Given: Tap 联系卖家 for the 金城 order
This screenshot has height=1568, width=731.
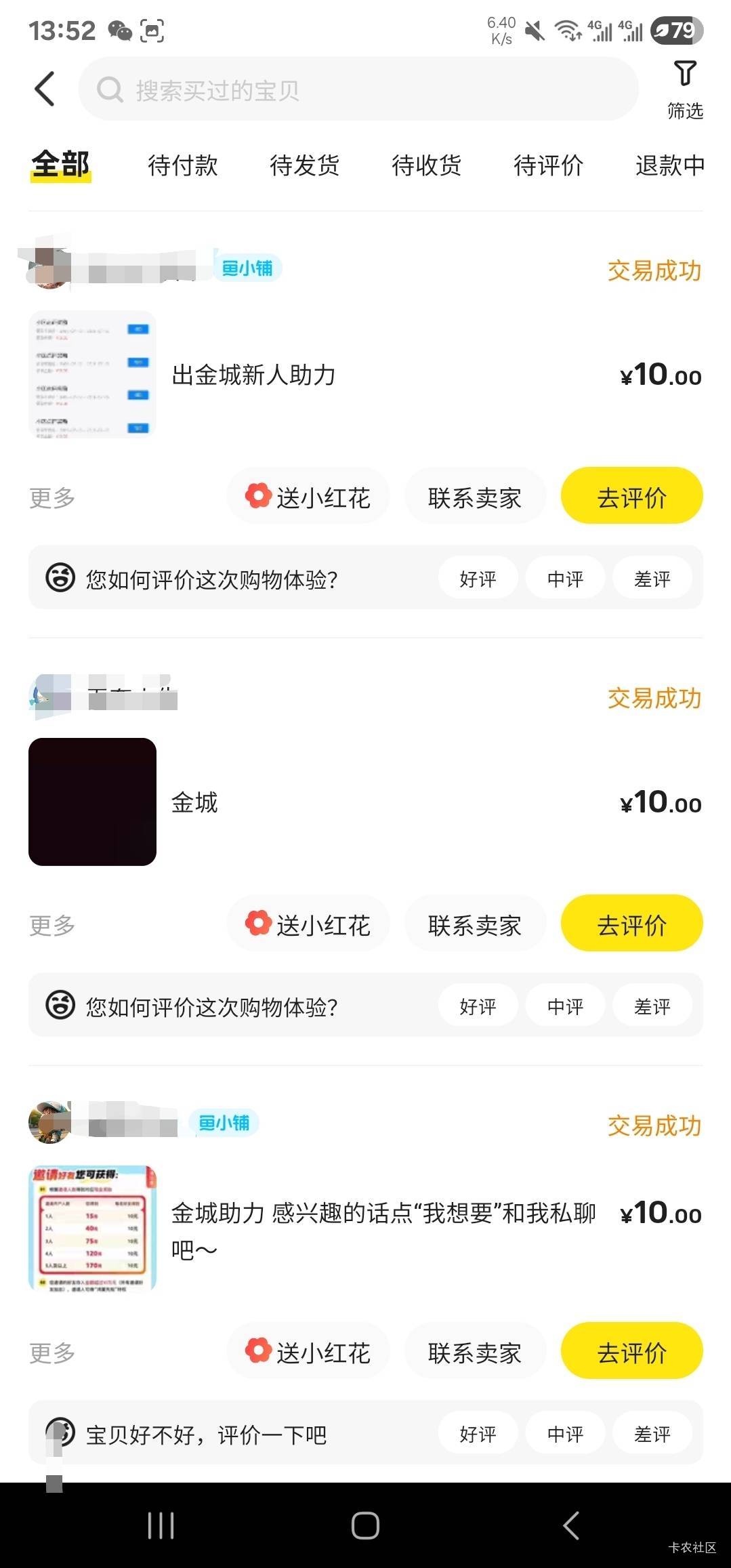Looking at the screenshot, I should [474, 925].
